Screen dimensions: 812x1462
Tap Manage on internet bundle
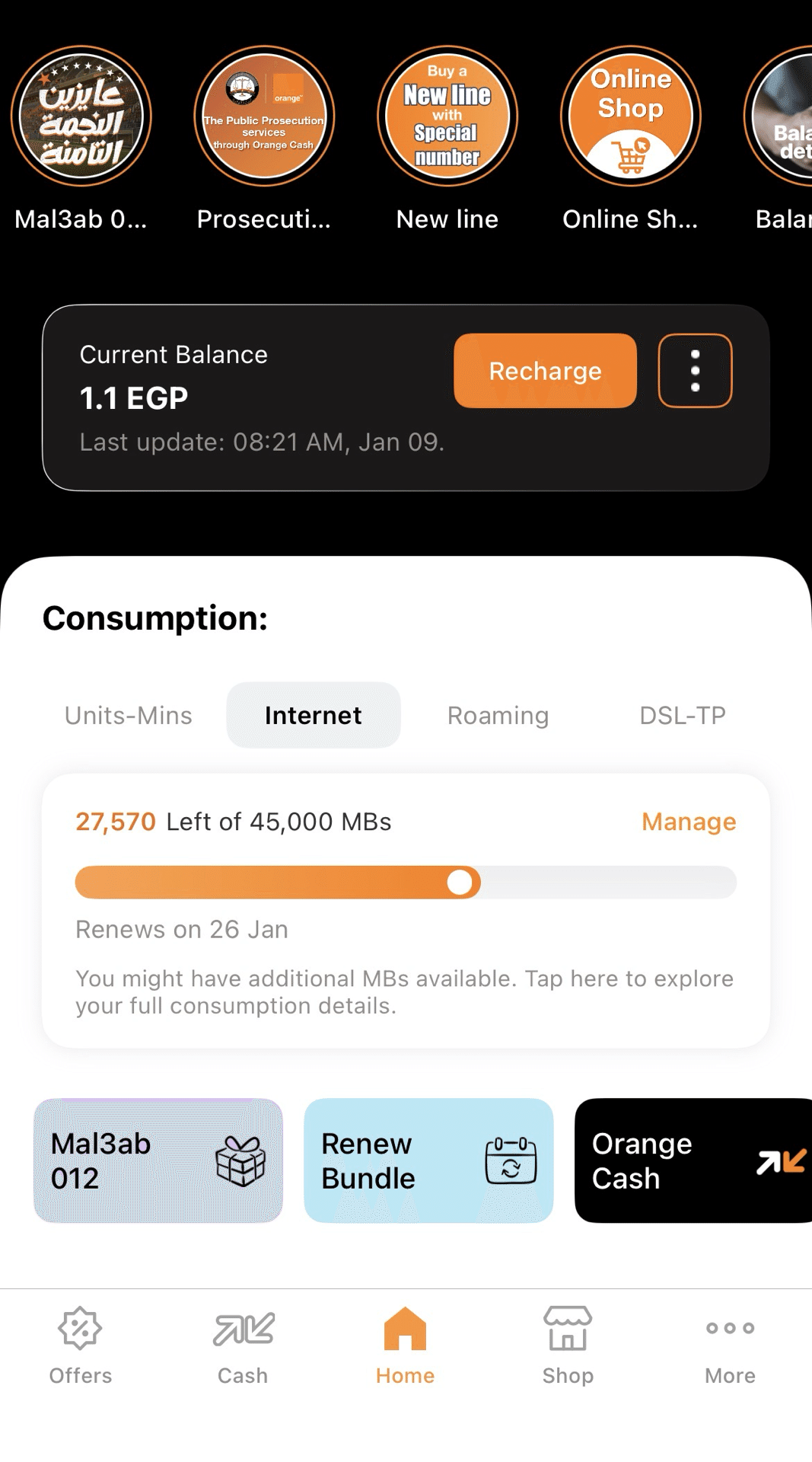[x=689, y=822]
